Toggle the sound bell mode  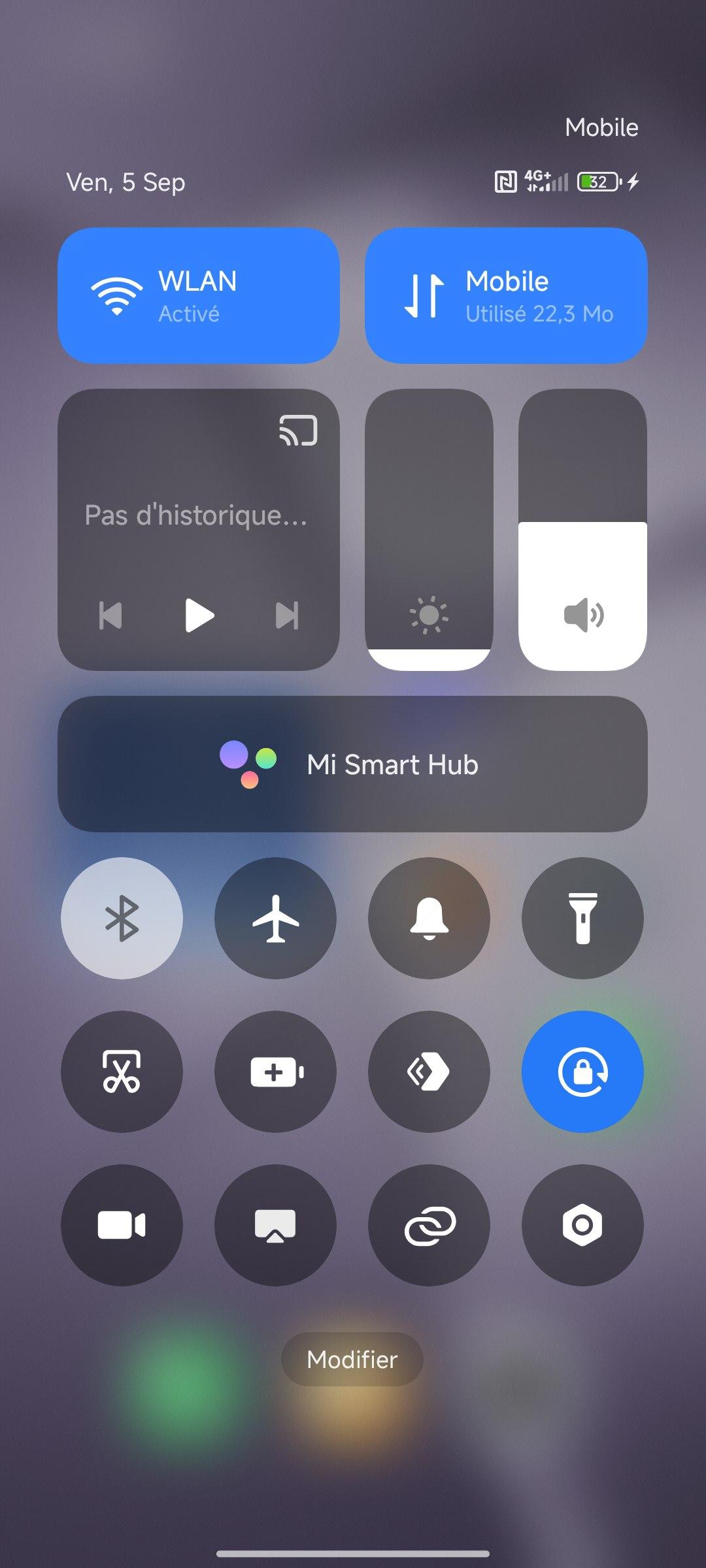pos(429,918)
